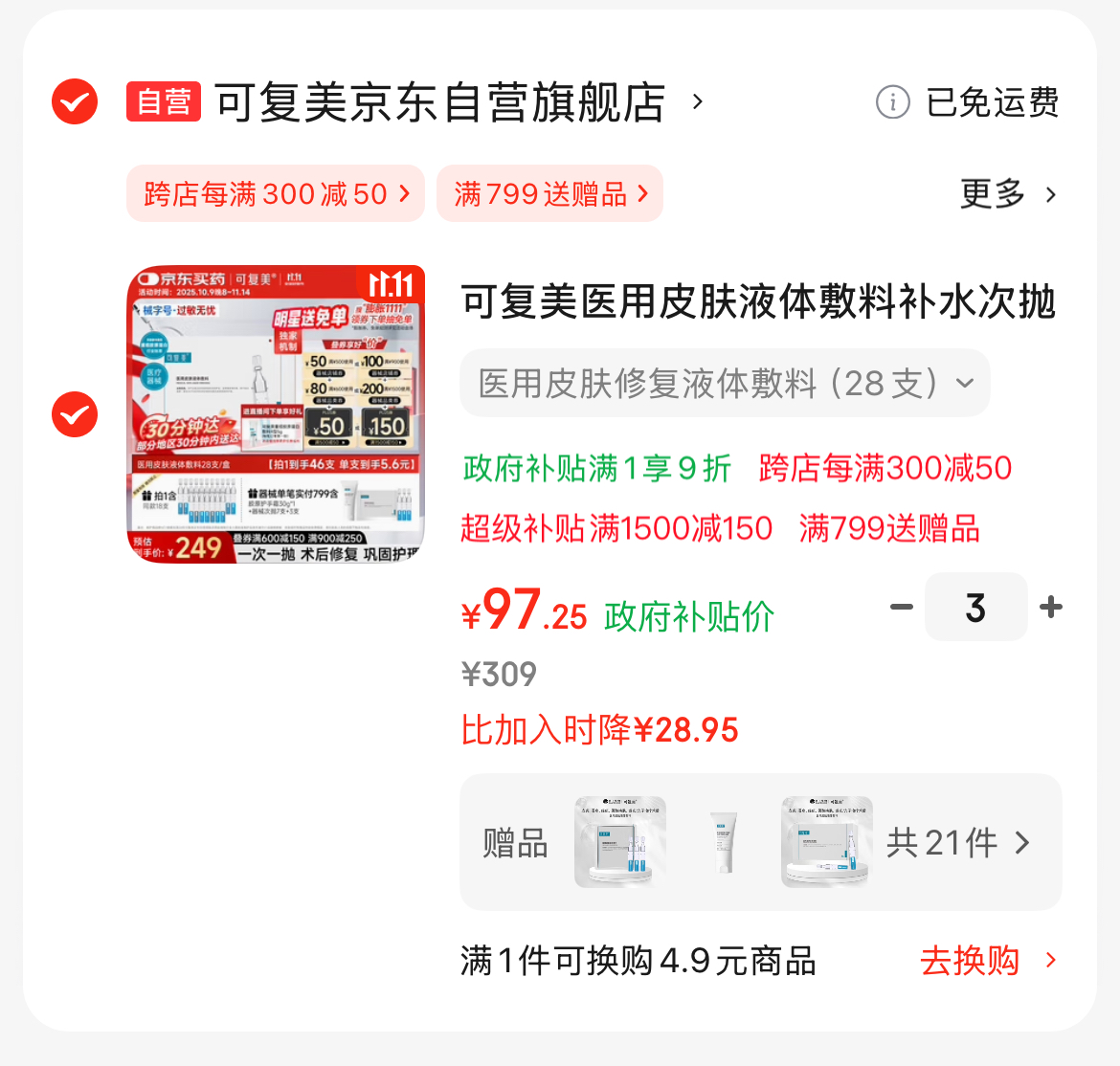Screen dimensions: 1120x1066
Task: View the 赠品 list of 共21件
Action: coord(957,843)
